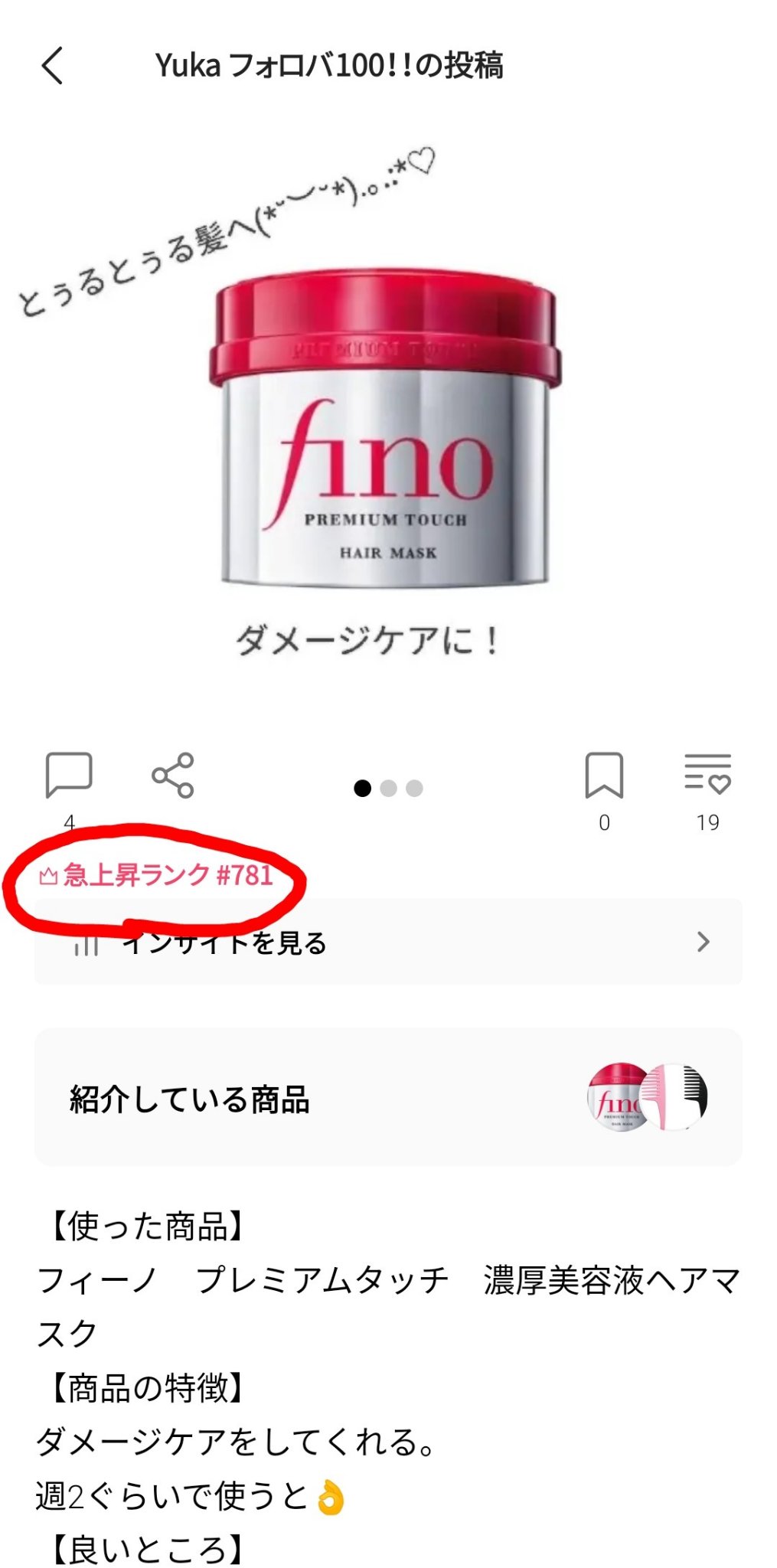This screenshot has width=777, height=1568.
Task: Click the bar chart insights icon
Action: (86, 943)
